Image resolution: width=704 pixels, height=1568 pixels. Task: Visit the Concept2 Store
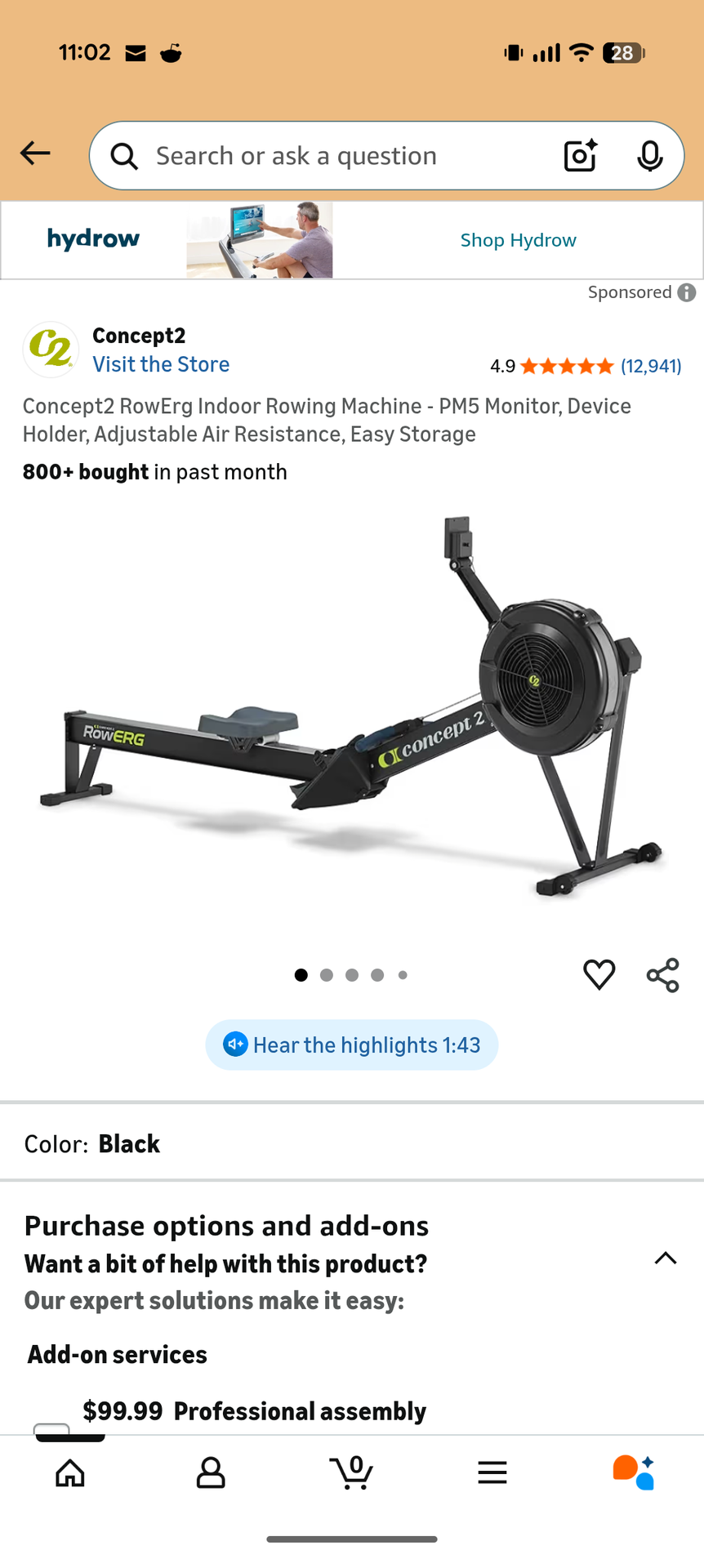coord(161,364)
